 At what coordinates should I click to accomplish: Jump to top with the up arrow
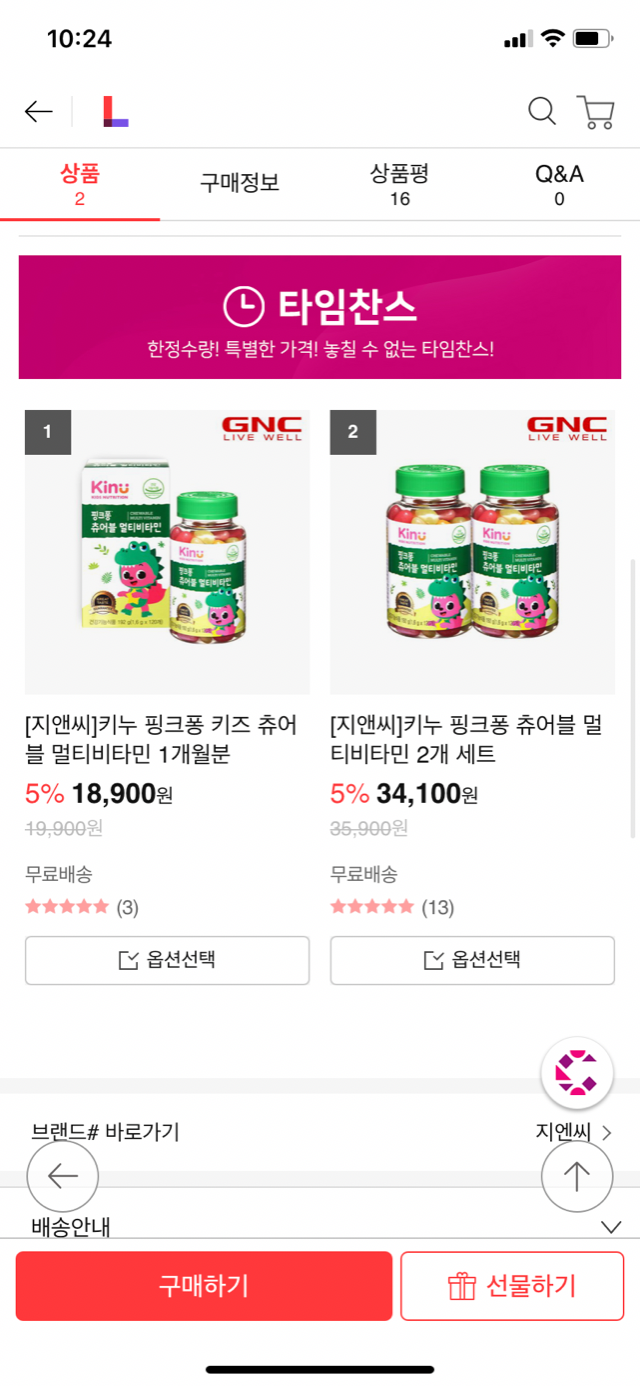pos(576,1177)
